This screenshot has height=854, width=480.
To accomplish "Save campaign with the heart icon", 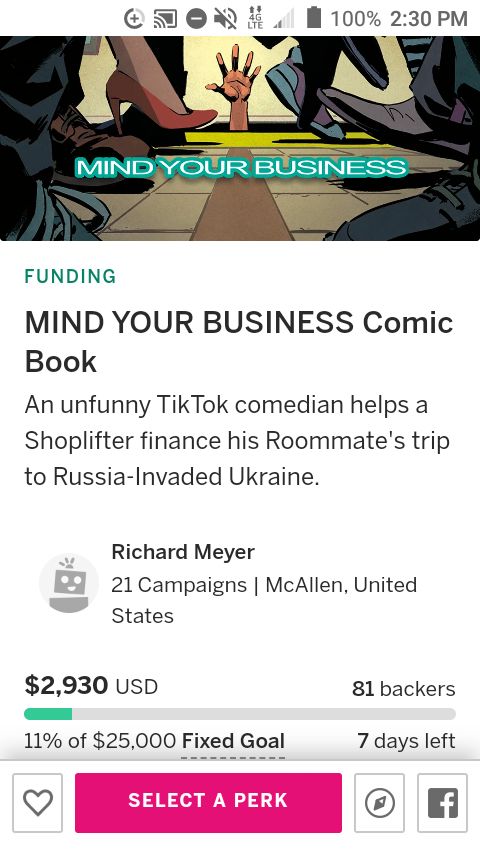I will (x=38, y=803).
